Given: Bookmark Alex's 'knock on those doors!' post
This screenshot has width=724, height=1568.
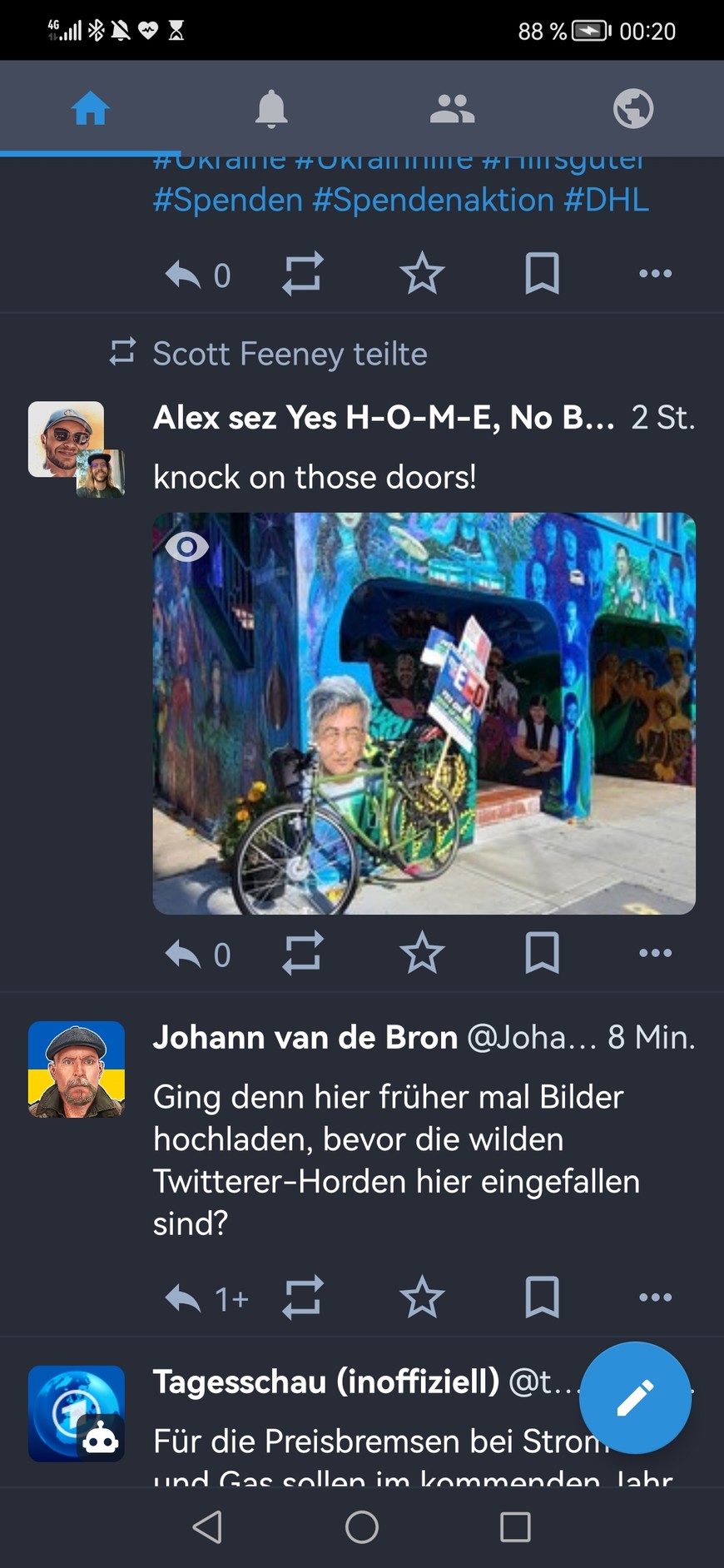Looking at the screenshot, I should 542,953.
